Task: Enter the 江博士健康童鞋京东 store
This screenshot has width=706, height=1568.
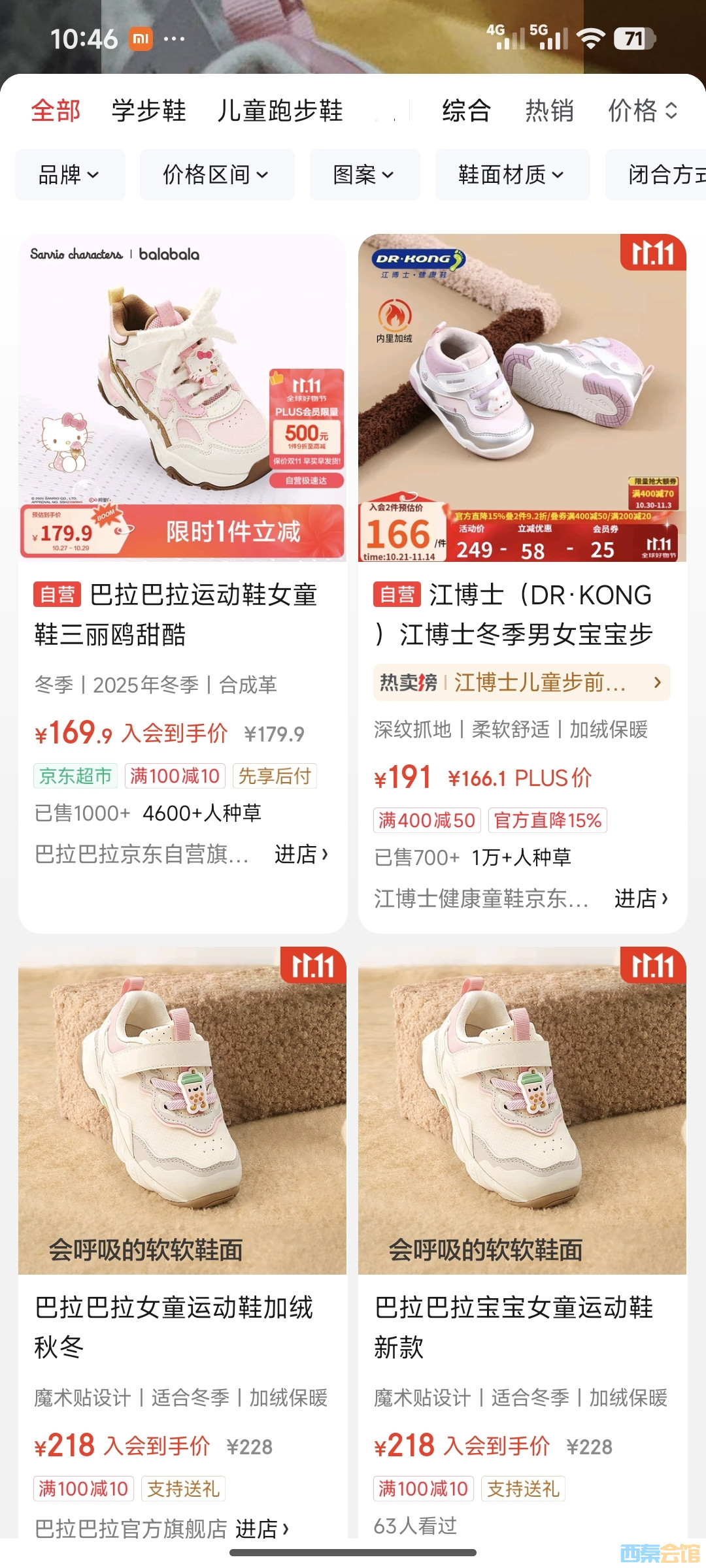Action: click(641, 898)
